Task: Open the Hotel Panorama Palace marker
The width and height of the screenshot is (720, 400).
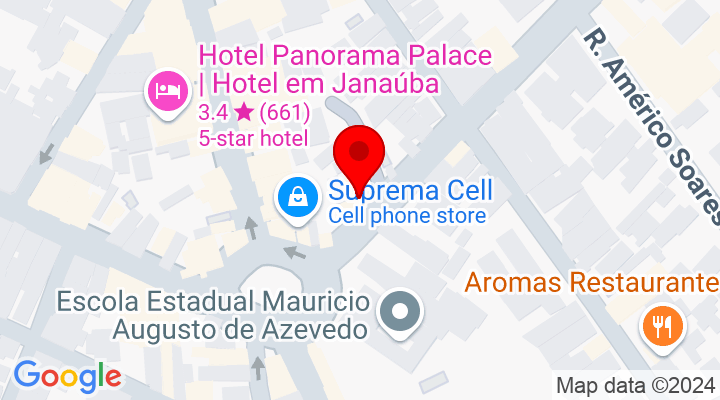Action: click(167, 92)
